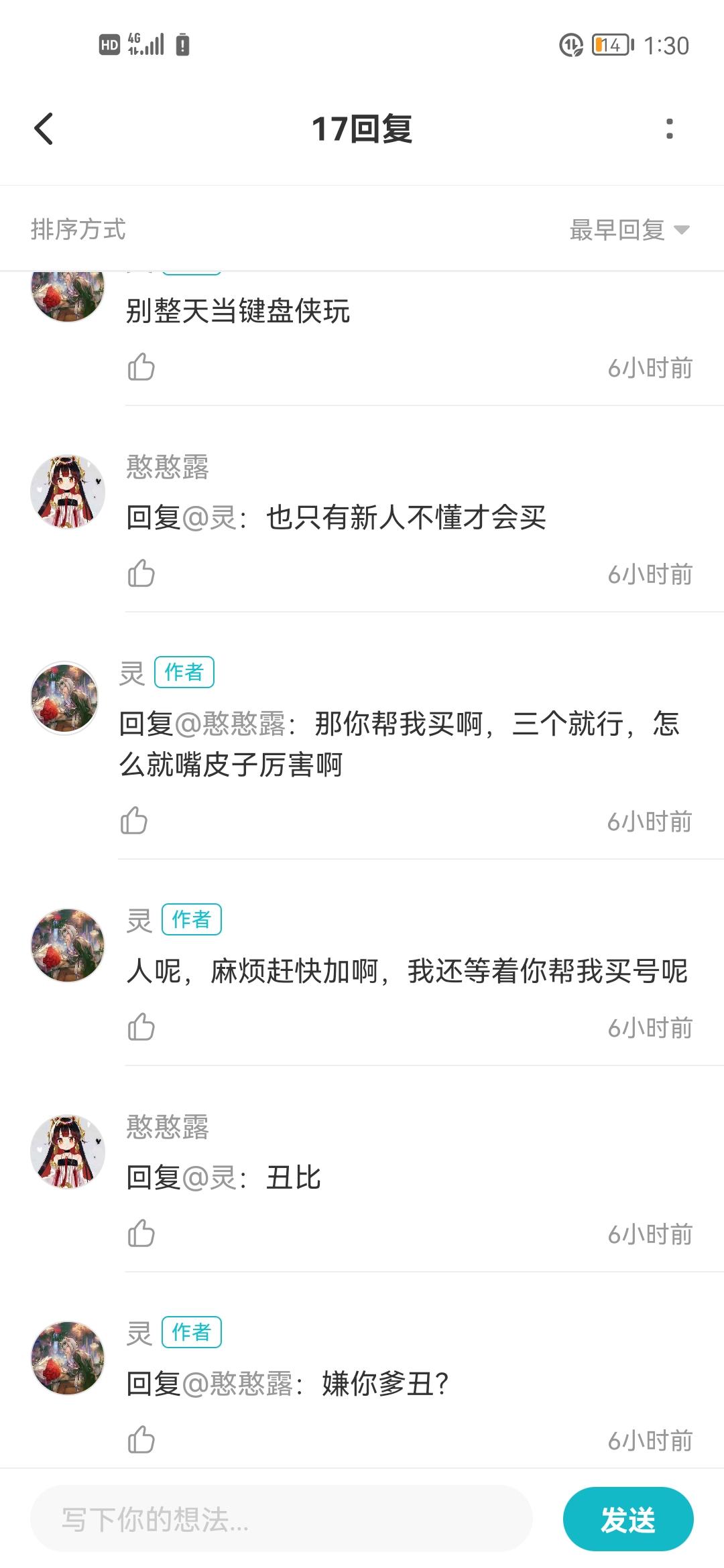Image resolution: width=724 pixels, height=1568 pixels.
Task: Like the reply 那你帮我买啊，三个就行
Action: (x=134, y=821)
